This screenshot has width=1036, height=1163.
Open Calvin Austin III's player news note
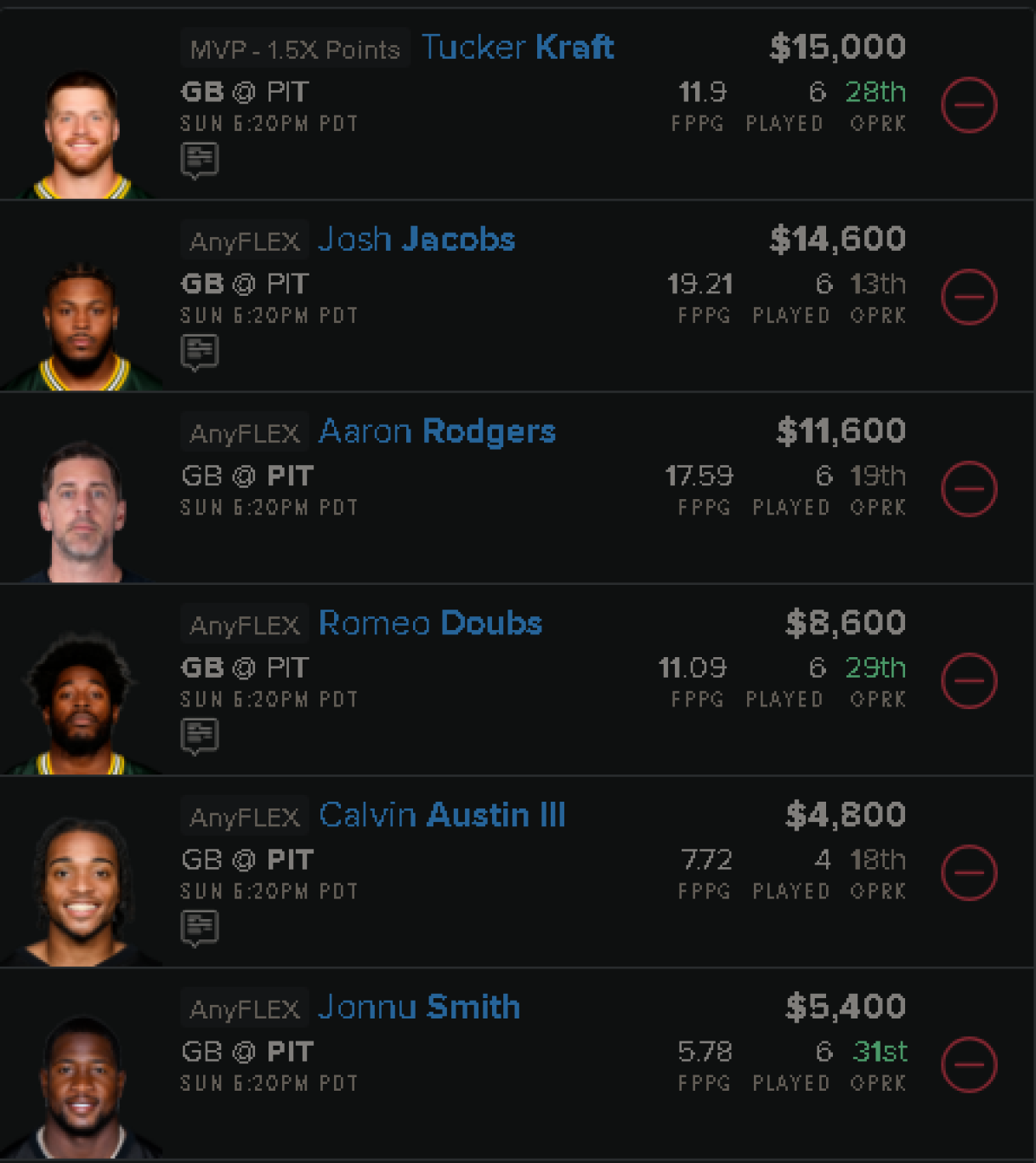[201, 926]
